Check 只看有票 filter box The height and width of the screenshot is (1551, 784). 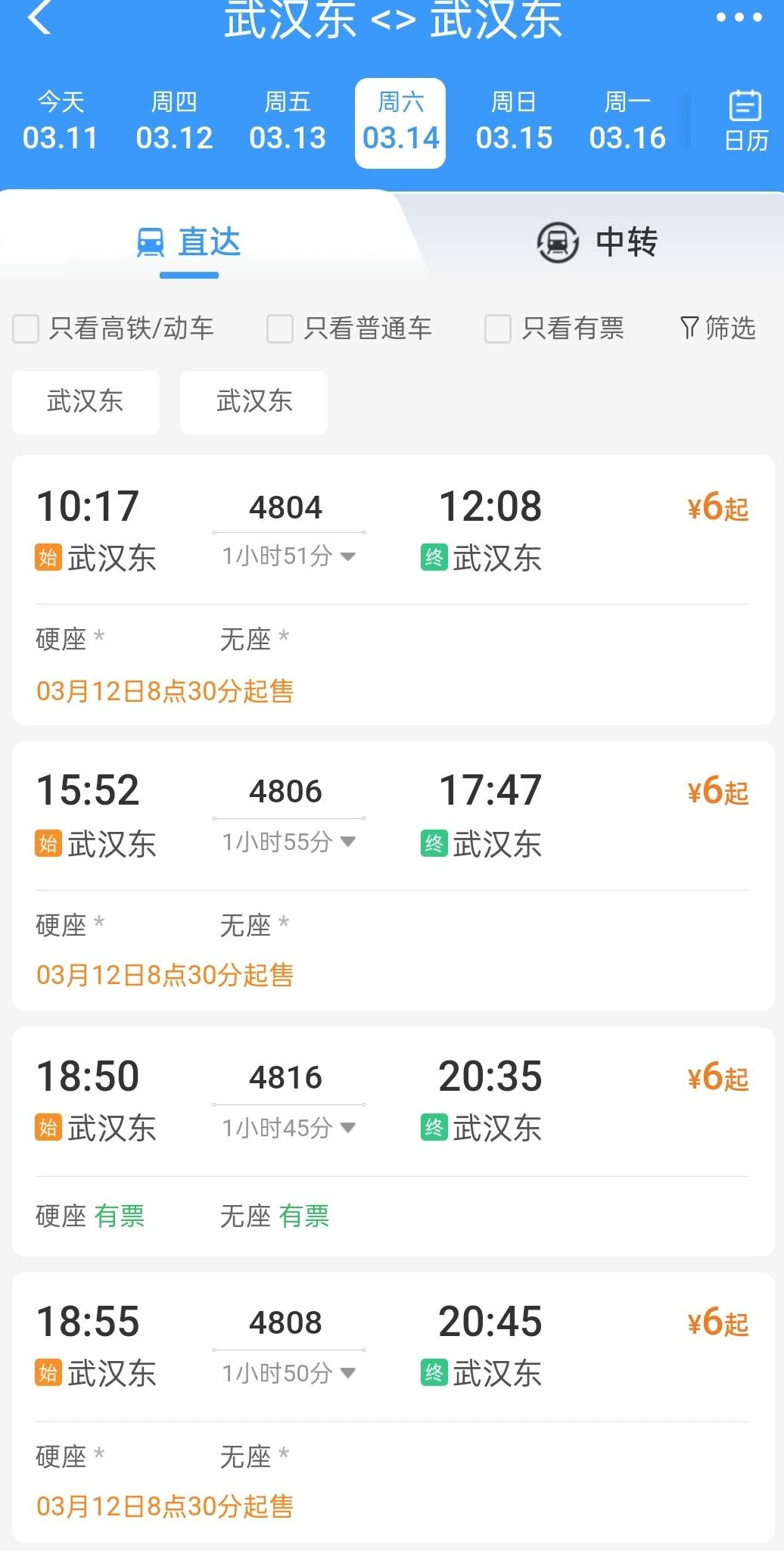pos(498,329)
